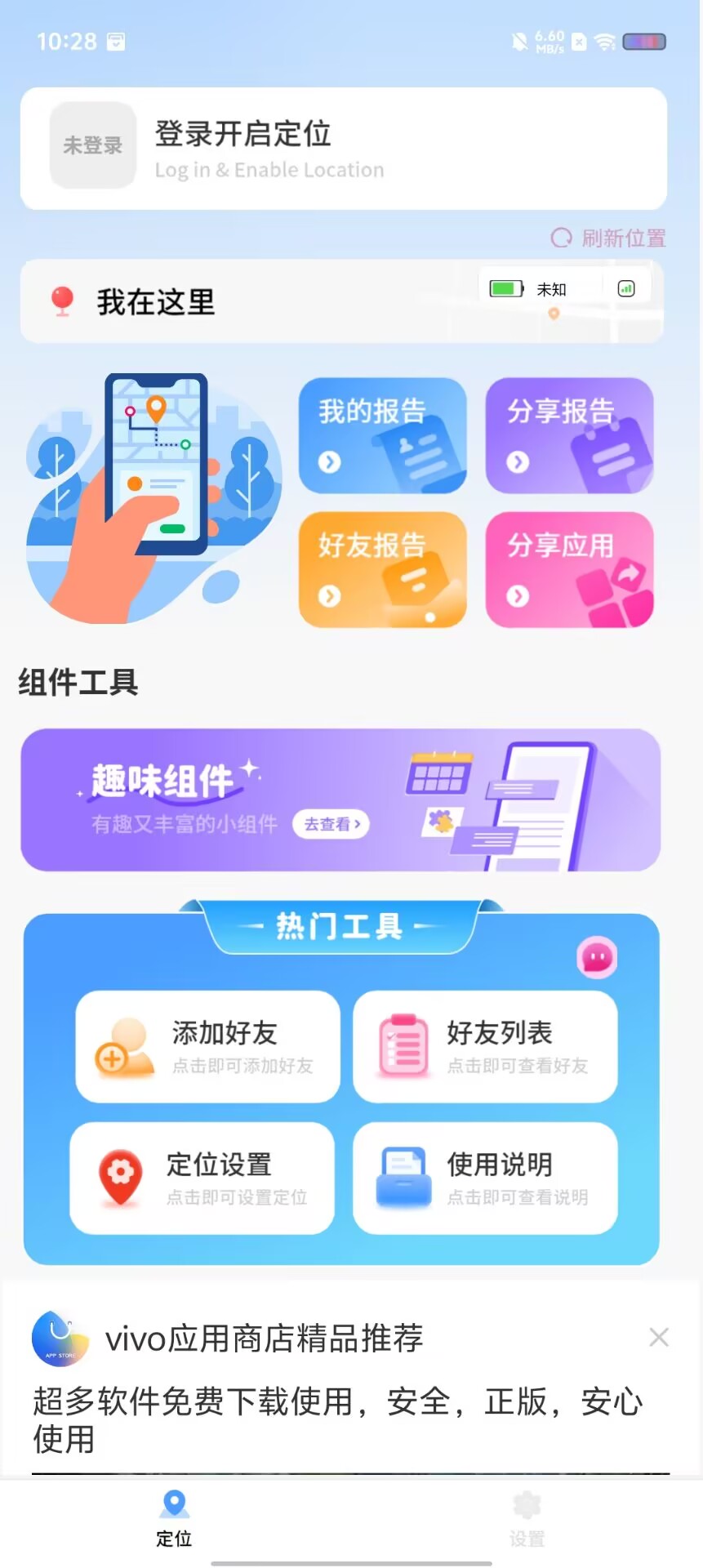Screen dimensions: 703x1568
Task: Tap 去查看 on the 趣味组件 banner
Action: pos(331,824)
